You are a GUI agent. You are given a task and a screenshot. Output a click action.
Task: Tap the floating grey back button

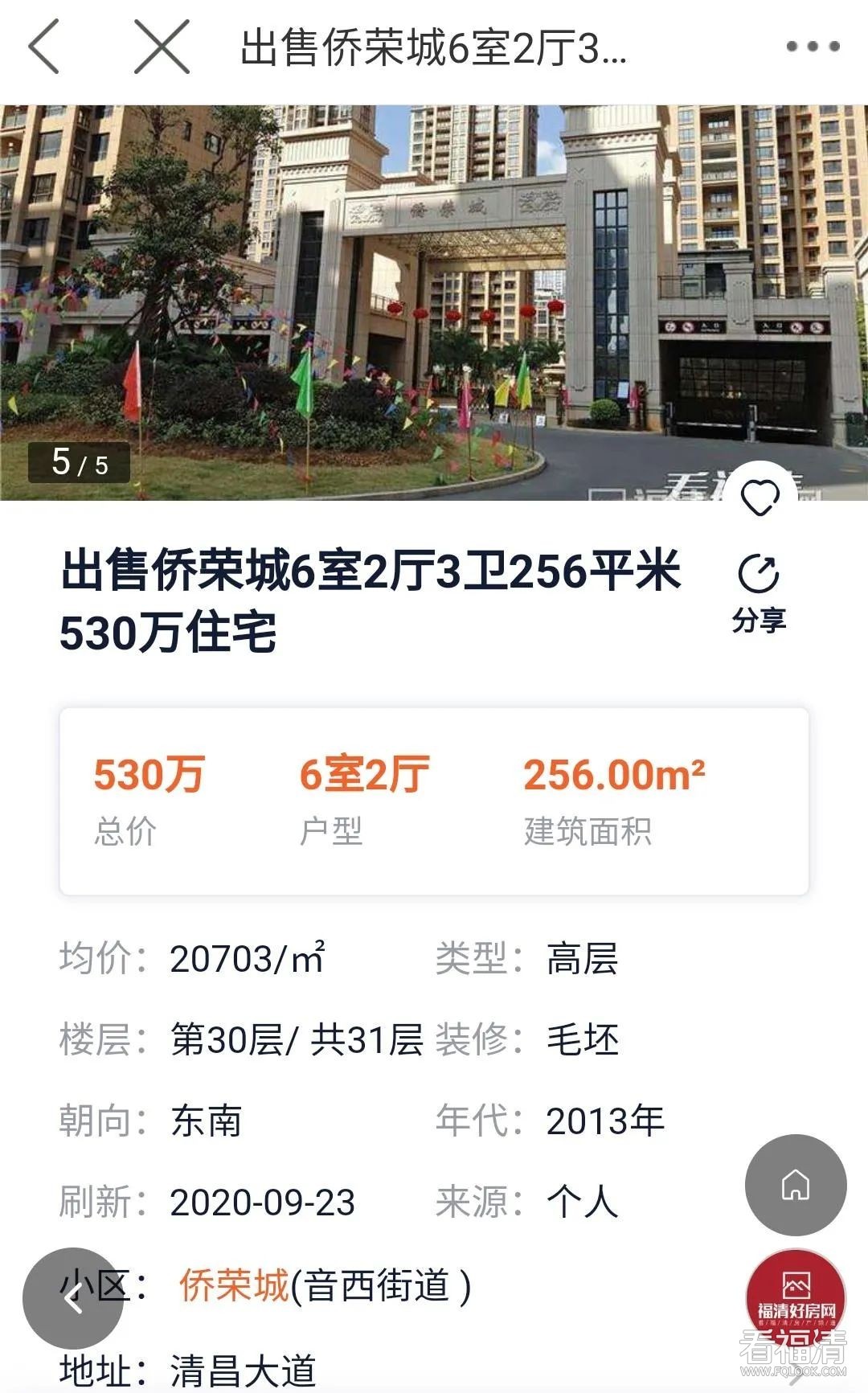pyautogui.click(x=73, y=1297)
